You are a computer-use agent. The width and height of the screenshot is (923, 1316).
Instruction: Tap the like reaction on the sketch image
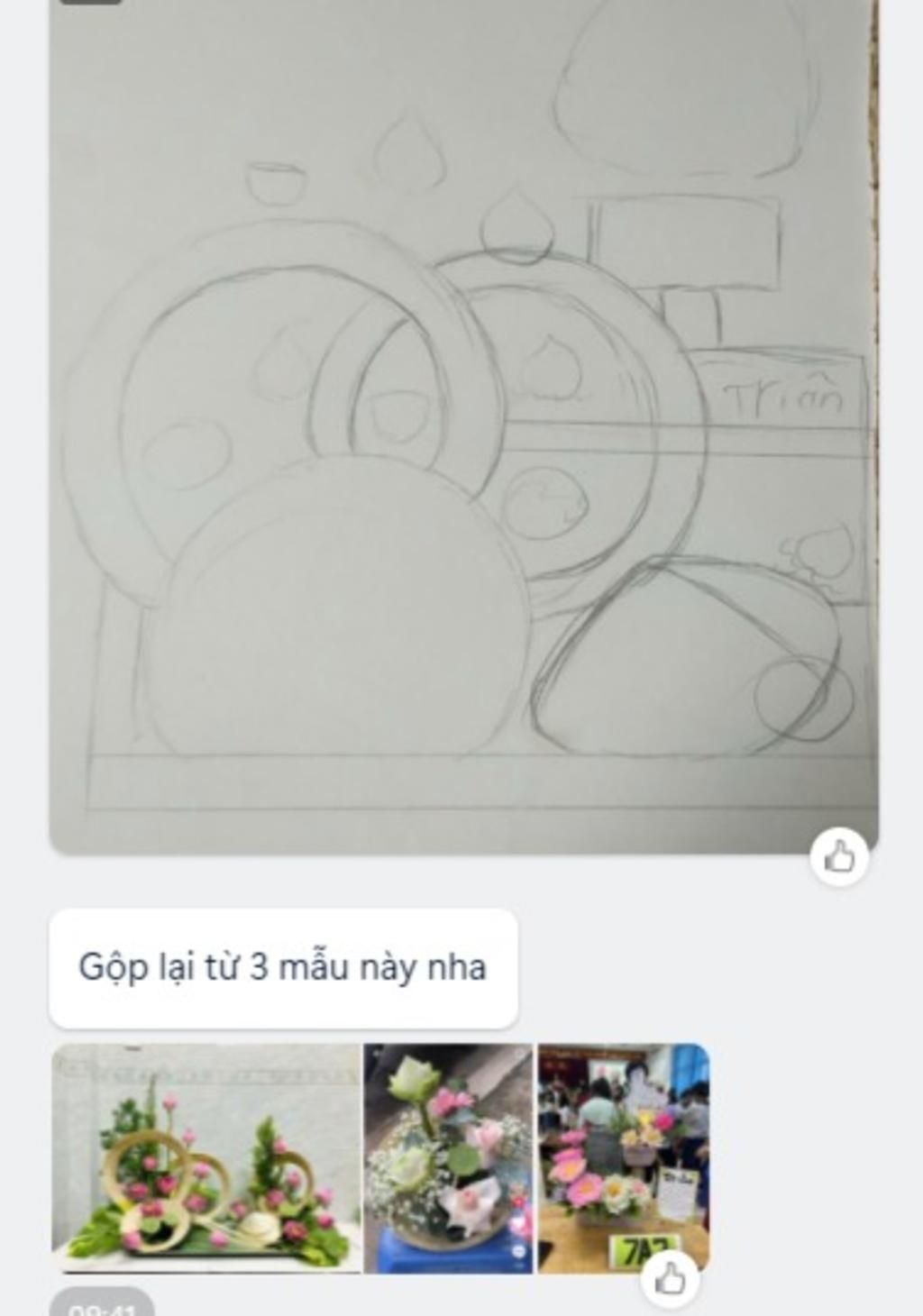839,856
